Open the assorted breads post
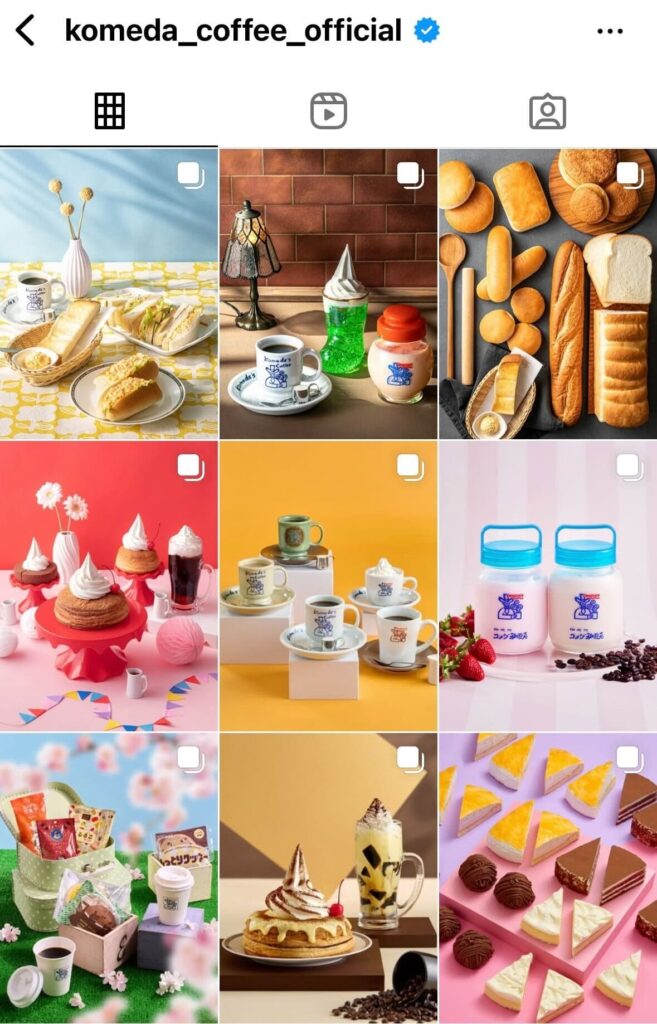 tap(548, 294)
